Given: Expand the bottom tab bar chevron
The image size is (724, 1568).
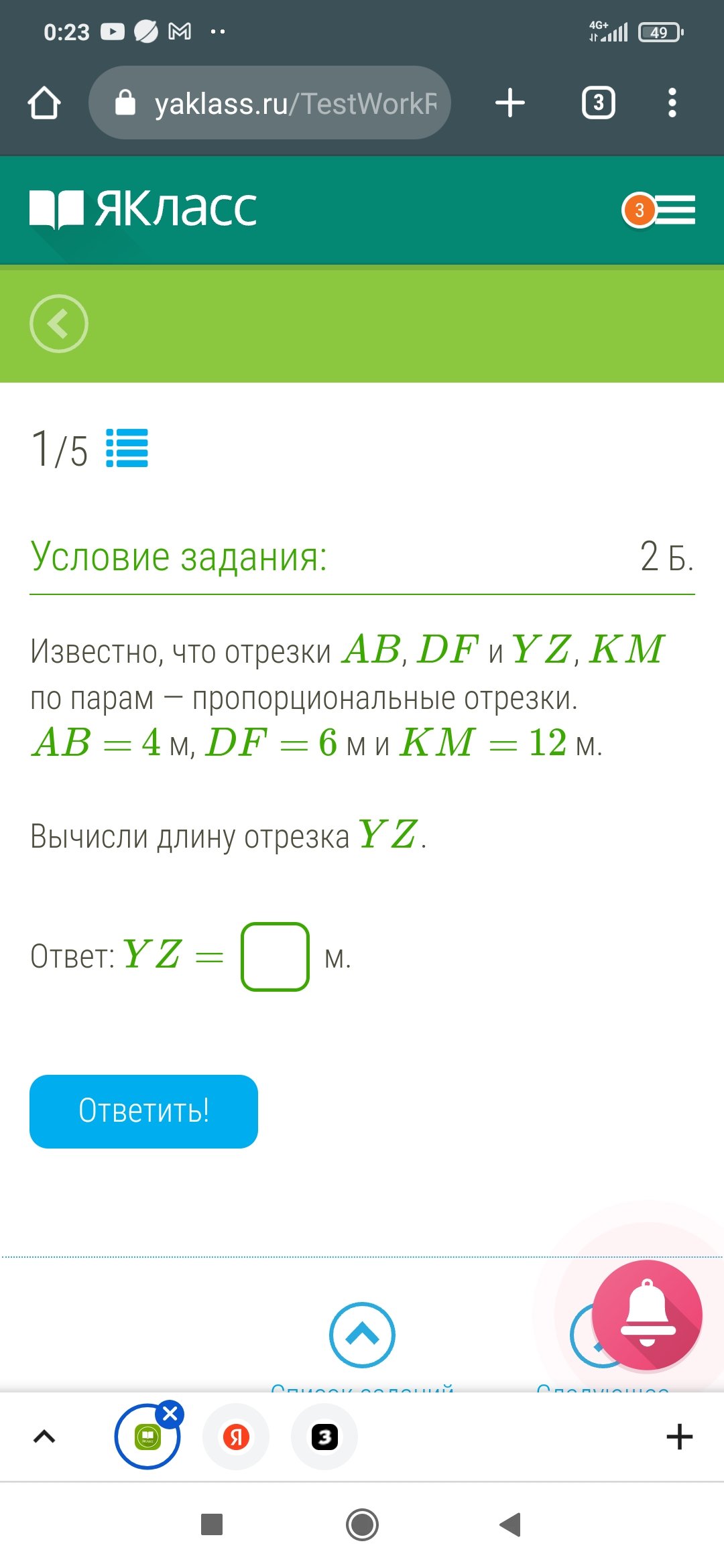Looking at the screenshot, I should click(x=44, y=1437).
